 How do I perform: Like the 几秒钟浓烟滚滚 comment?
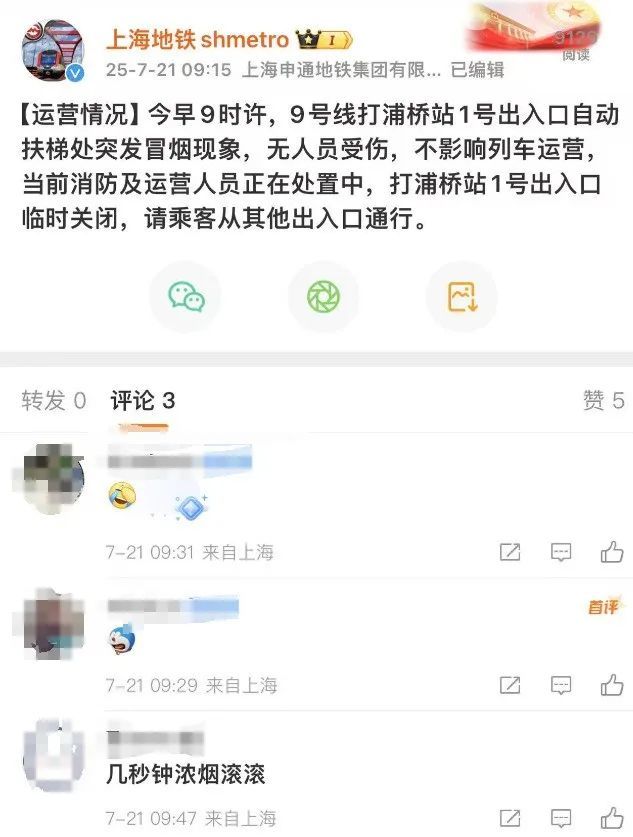(x=611, y=818)
